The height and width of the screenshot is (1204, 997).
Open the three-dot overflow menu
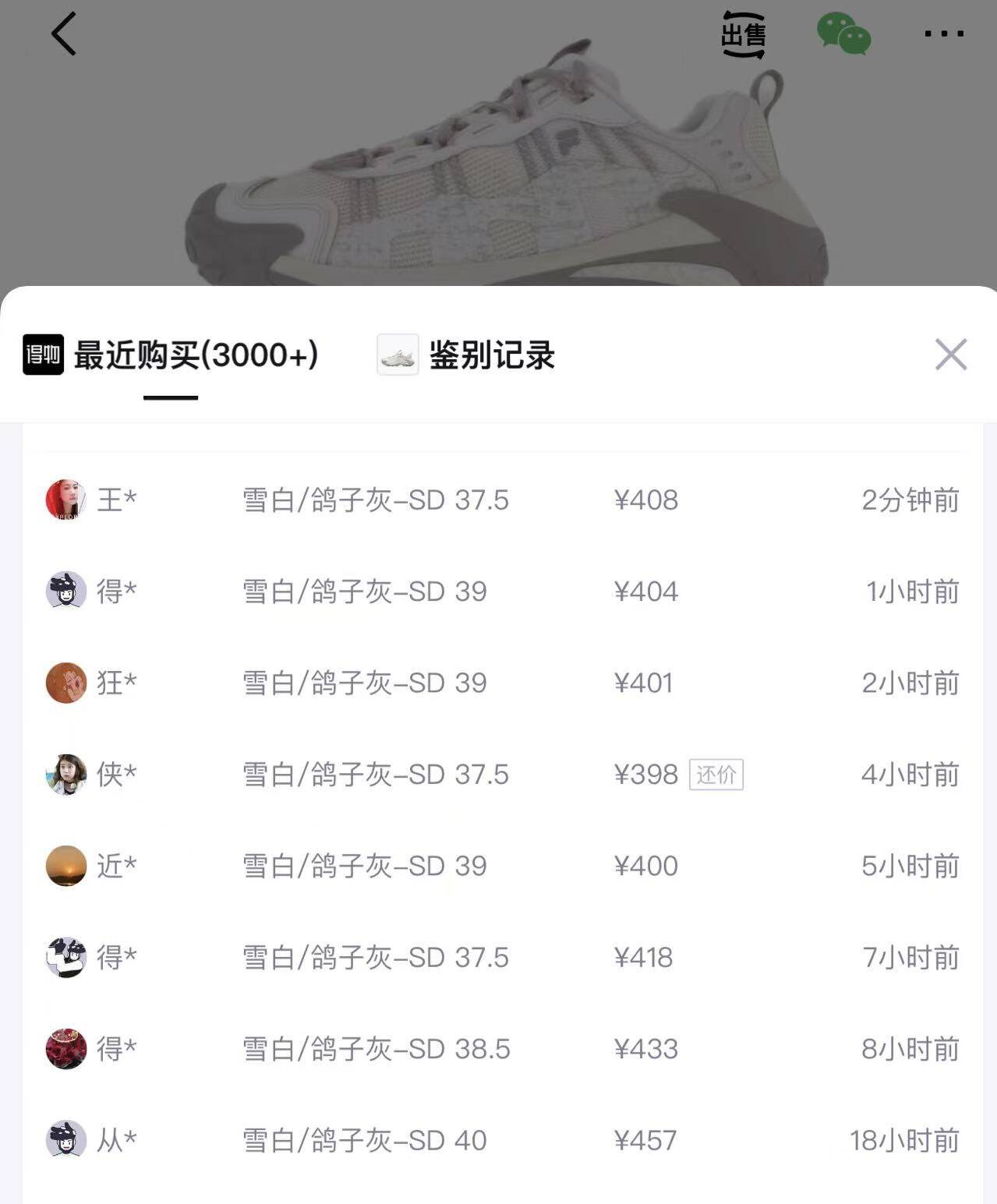click(943, 34)
